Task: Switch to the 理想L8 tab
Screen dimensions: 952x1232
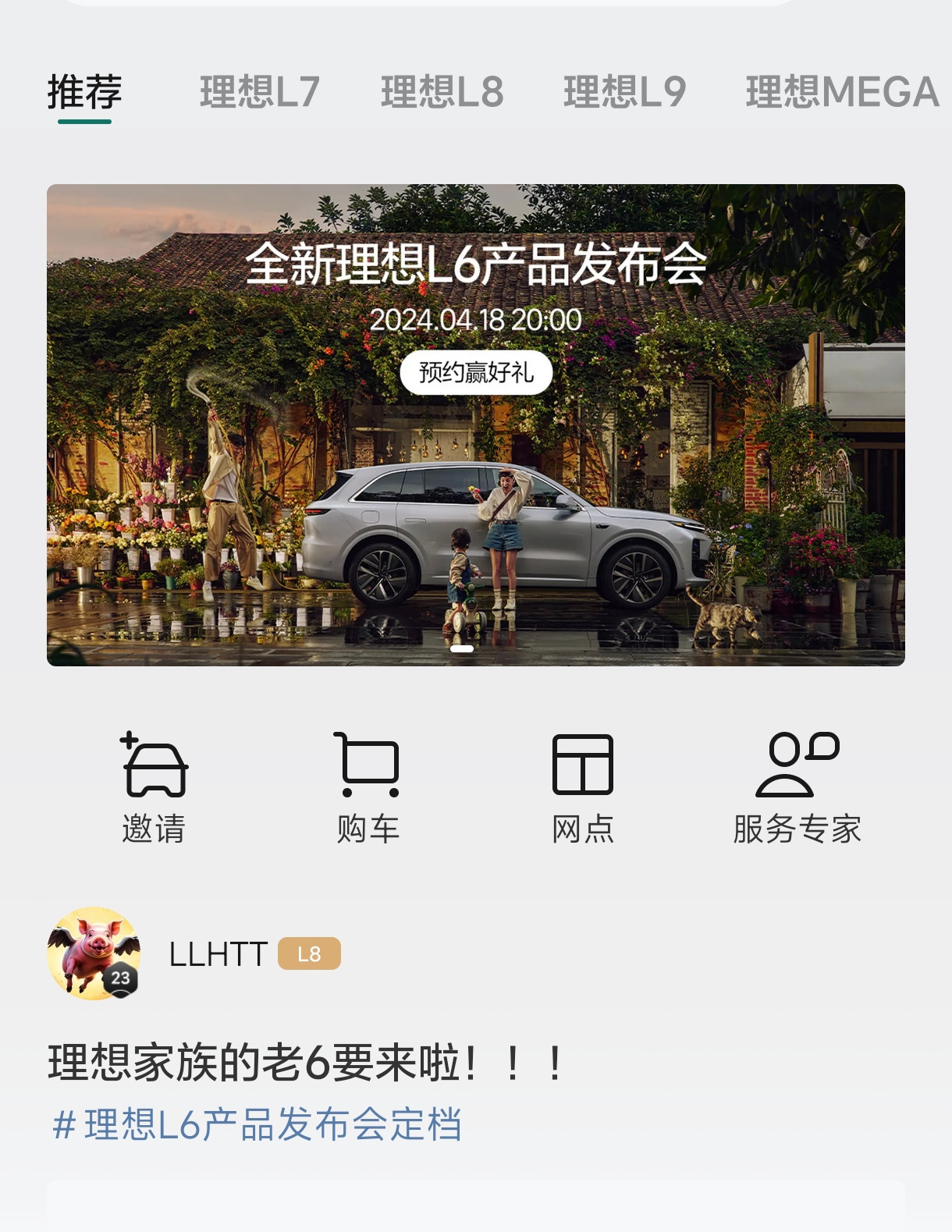Action: coord(442,92)
